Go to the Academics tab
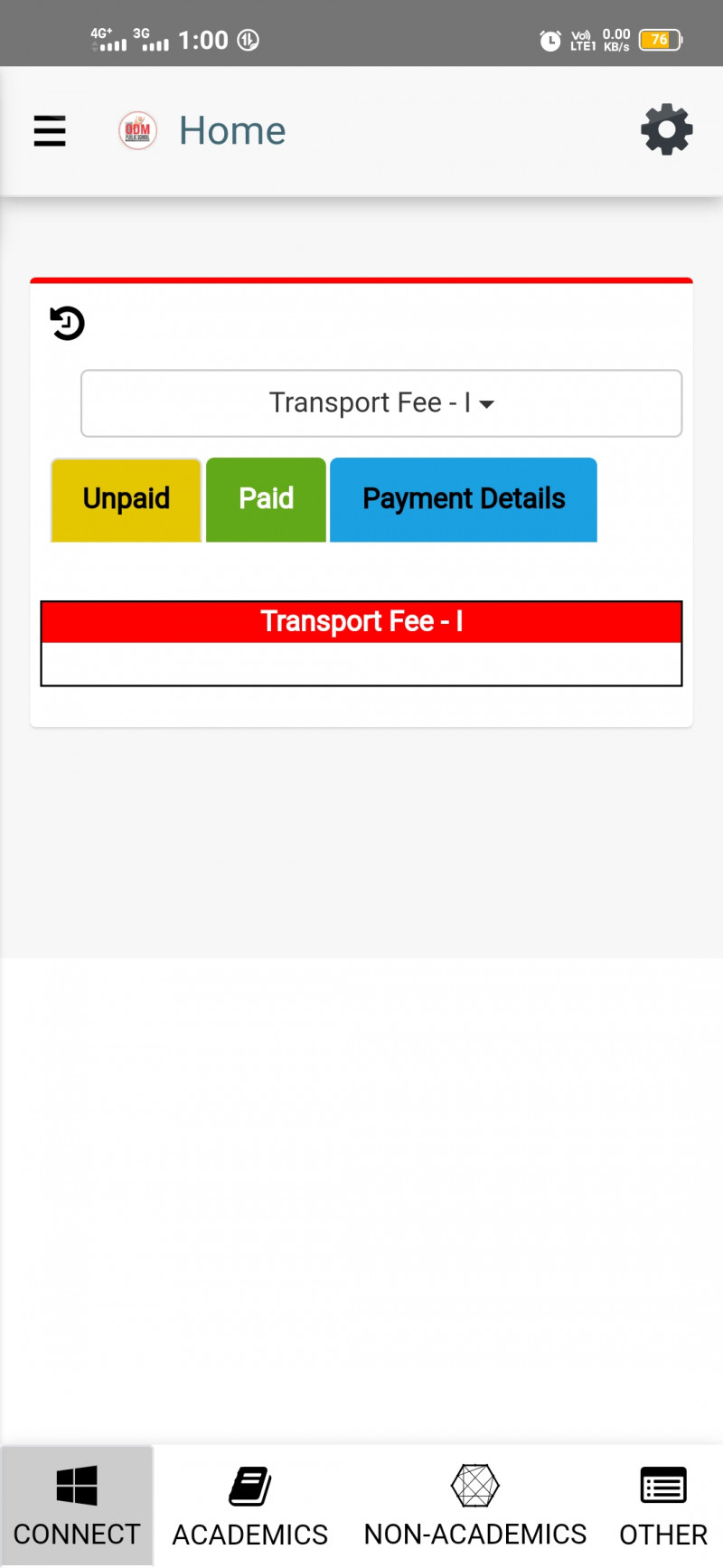 click(x=250, y=1506)
